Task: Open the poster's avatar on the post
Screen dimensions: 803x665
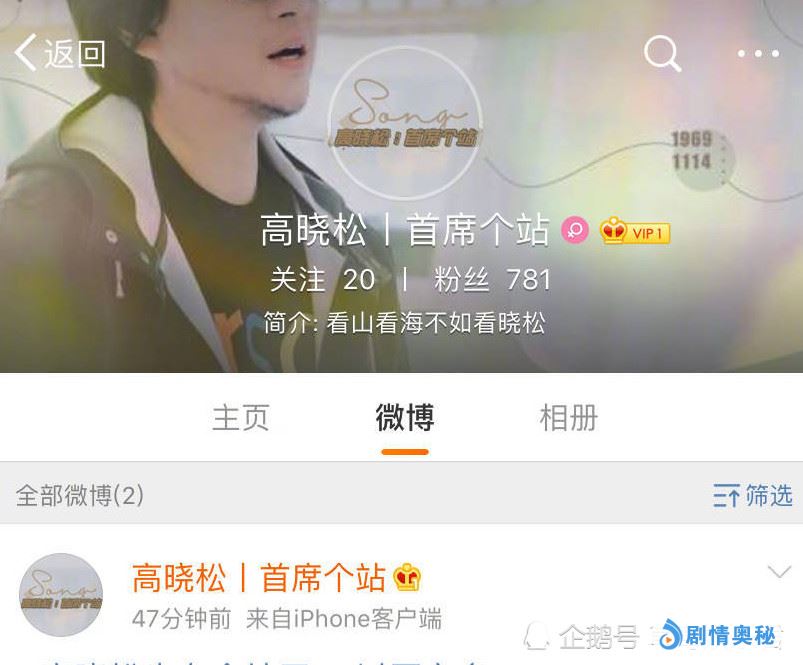Action: pos(61,595)
